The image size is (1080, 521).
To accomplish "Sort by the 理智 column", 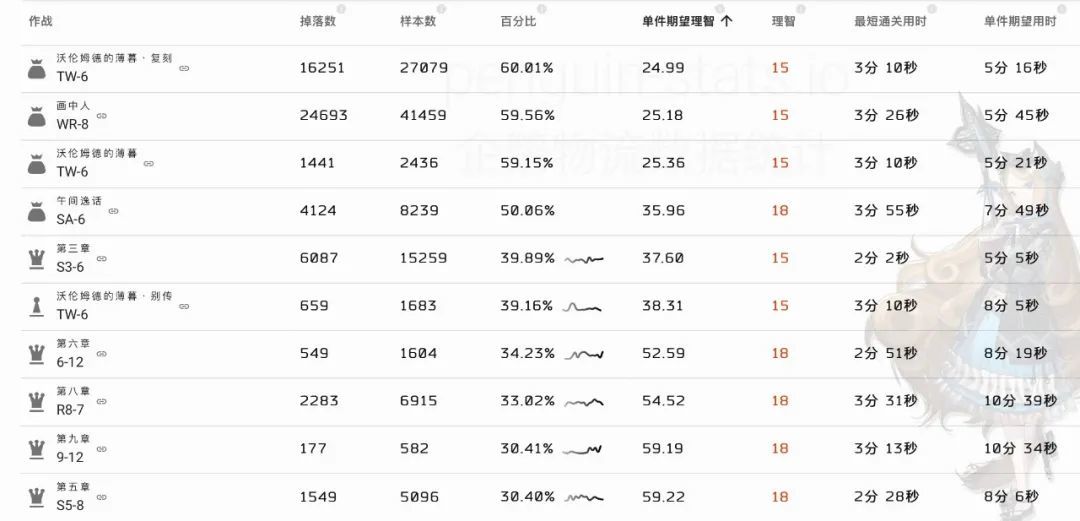I will tap(783, 21).
